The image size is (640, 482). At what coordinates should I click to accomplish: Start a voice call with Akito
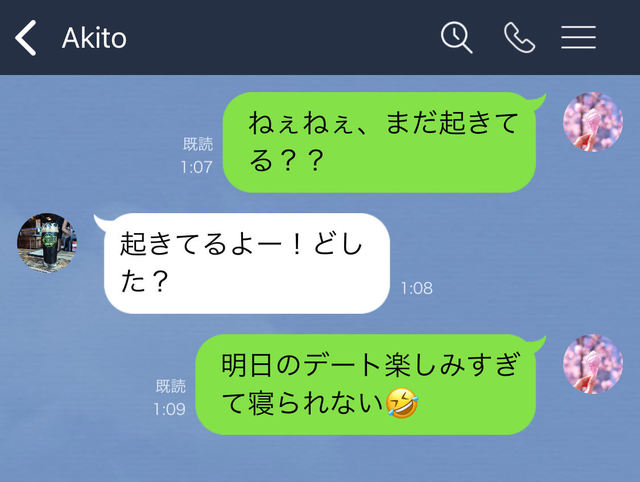[519, 38]
